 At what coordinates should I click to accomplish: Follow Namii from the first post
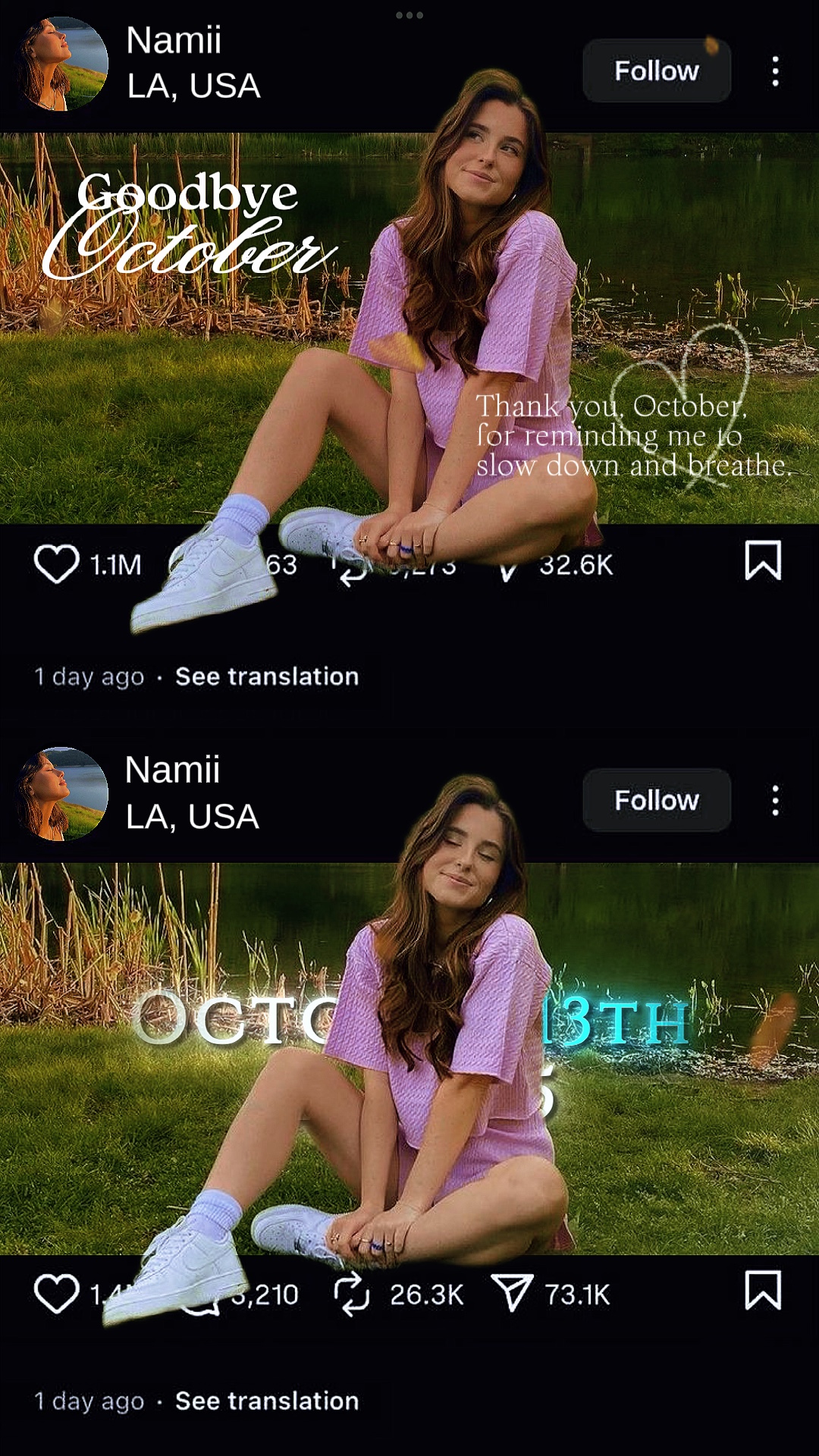click(x=656, y=71)
